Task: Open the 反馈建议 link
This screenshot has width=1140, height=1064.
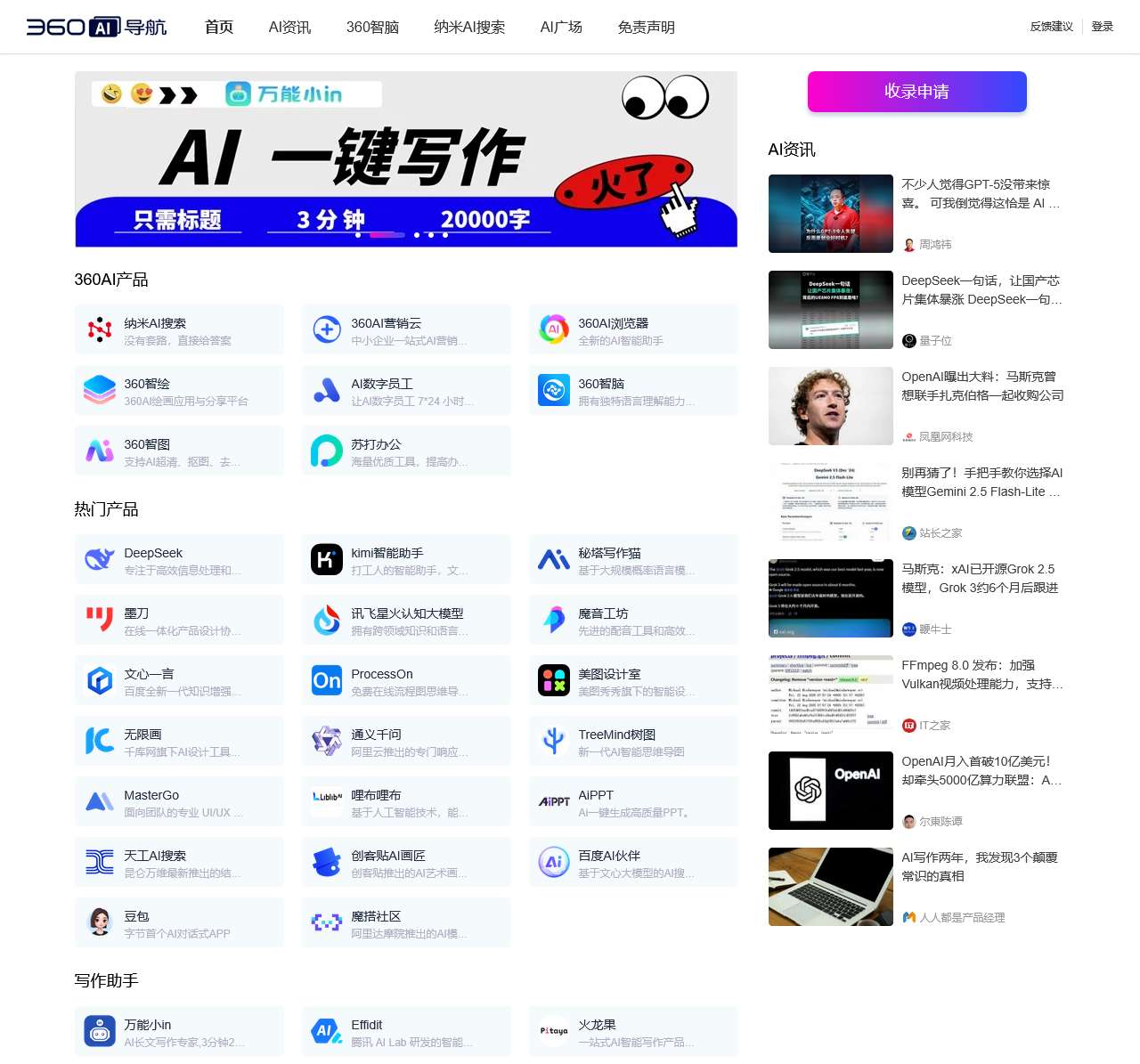Action: pos(1051,27)
